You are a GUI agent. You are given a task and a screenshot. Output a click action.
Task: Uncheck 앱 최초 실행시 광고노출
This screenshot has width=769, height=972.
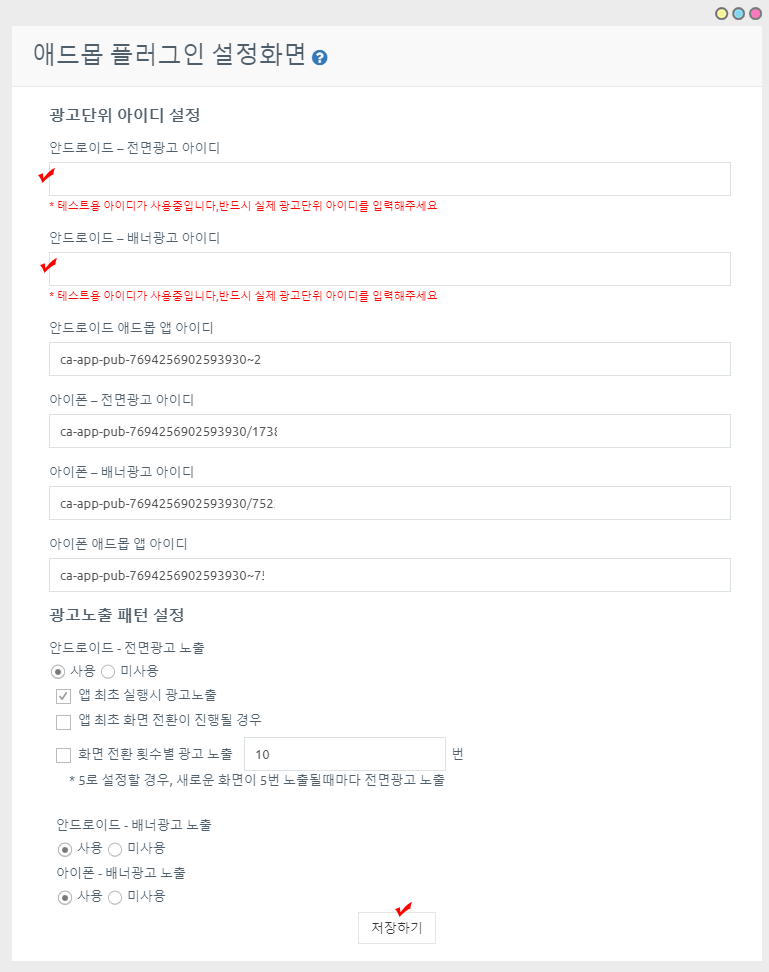(x=63, y=696)
